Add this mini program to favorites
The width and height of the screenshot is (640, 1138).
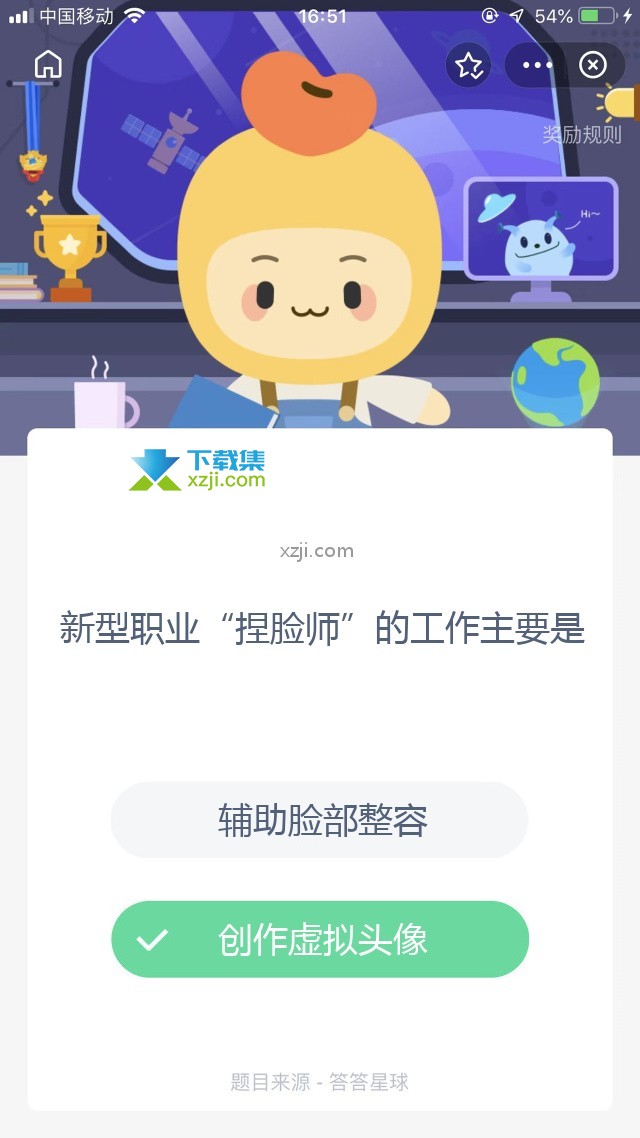tap(468, 66)
